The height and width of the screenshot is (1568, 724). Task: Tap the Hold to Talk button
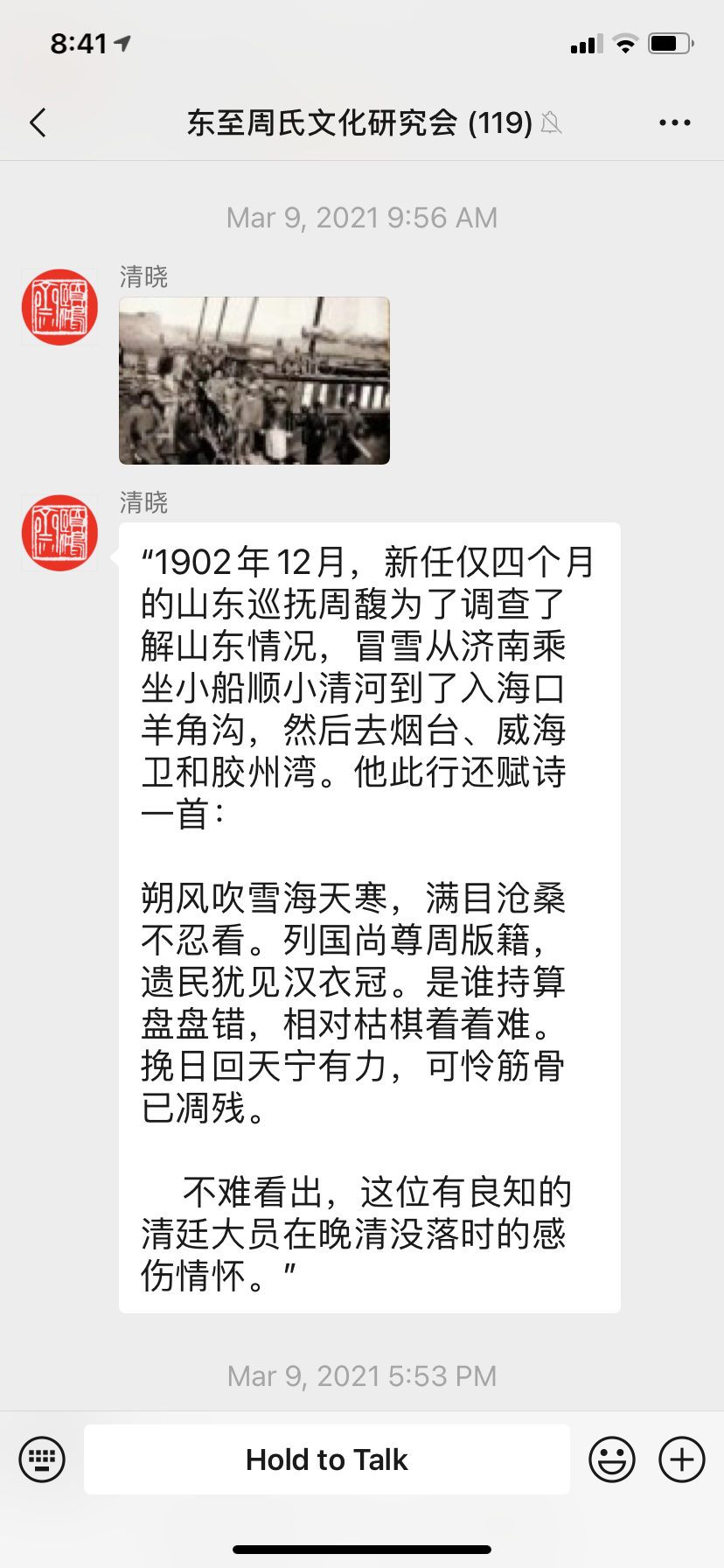(327, 1459)
